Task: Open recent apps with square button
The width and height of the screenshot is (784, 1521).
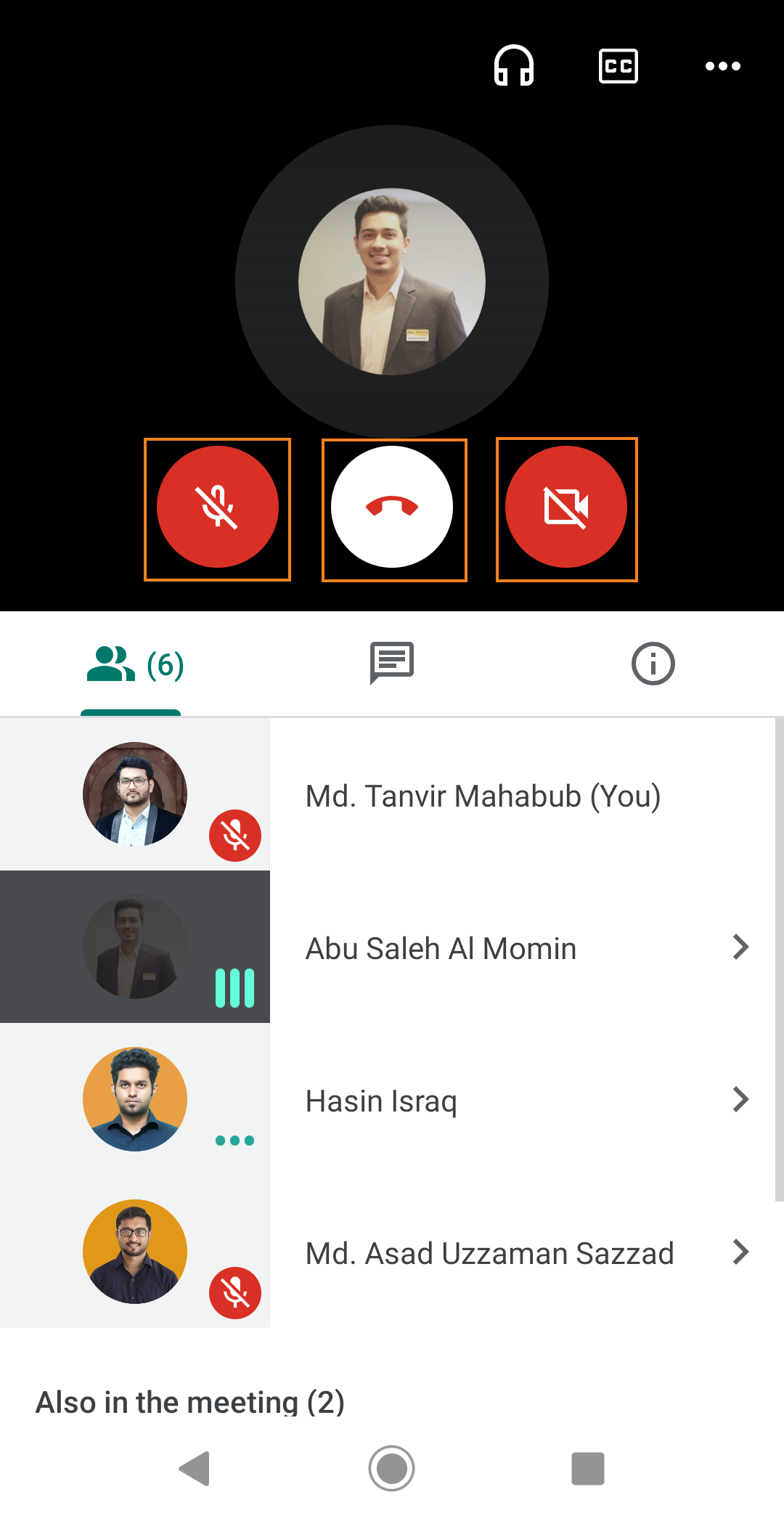Action: 588,1469
